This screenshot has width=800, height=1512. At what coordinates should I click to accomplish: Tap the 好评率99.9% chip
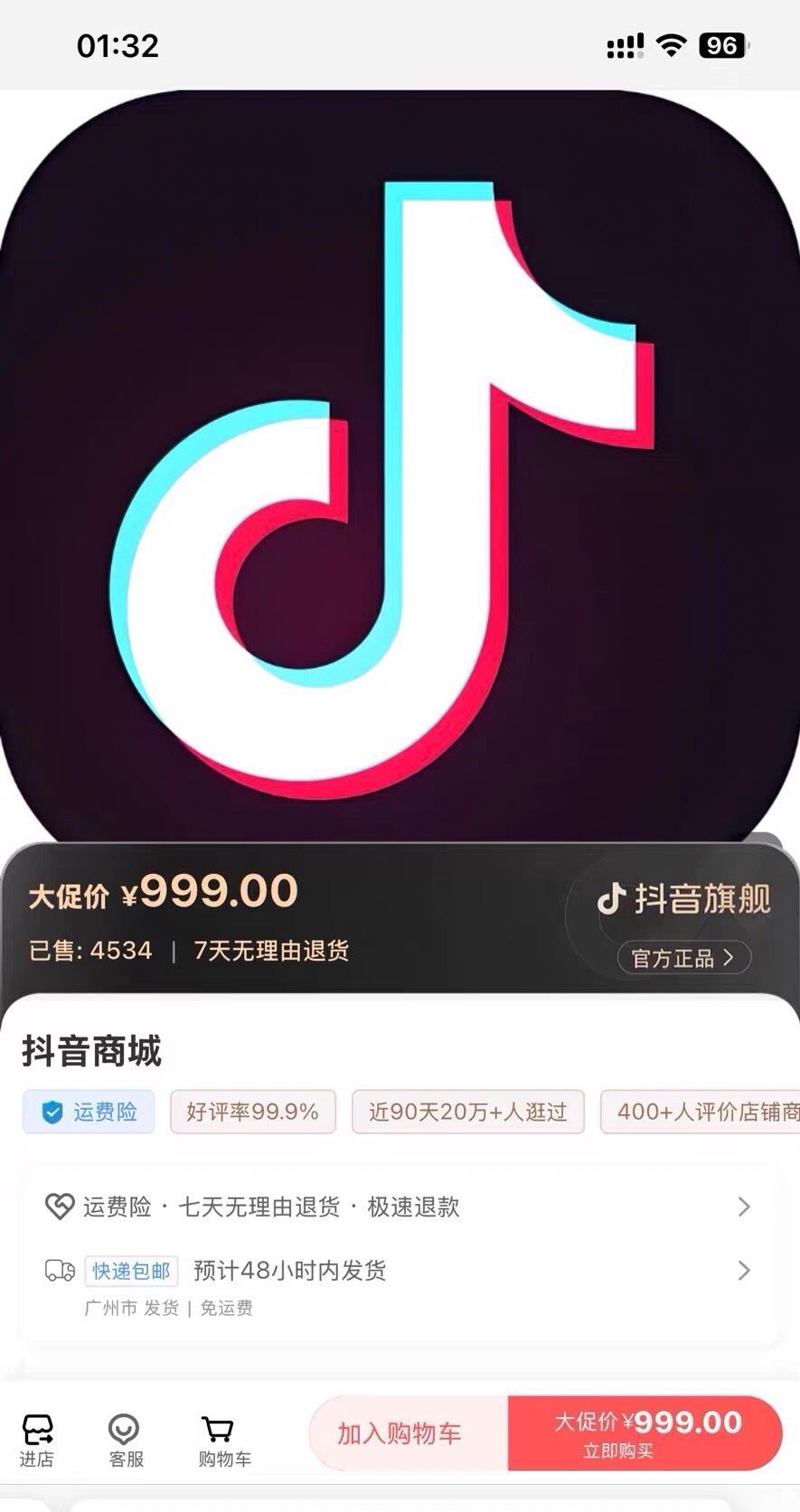[x=253, y=1112]
